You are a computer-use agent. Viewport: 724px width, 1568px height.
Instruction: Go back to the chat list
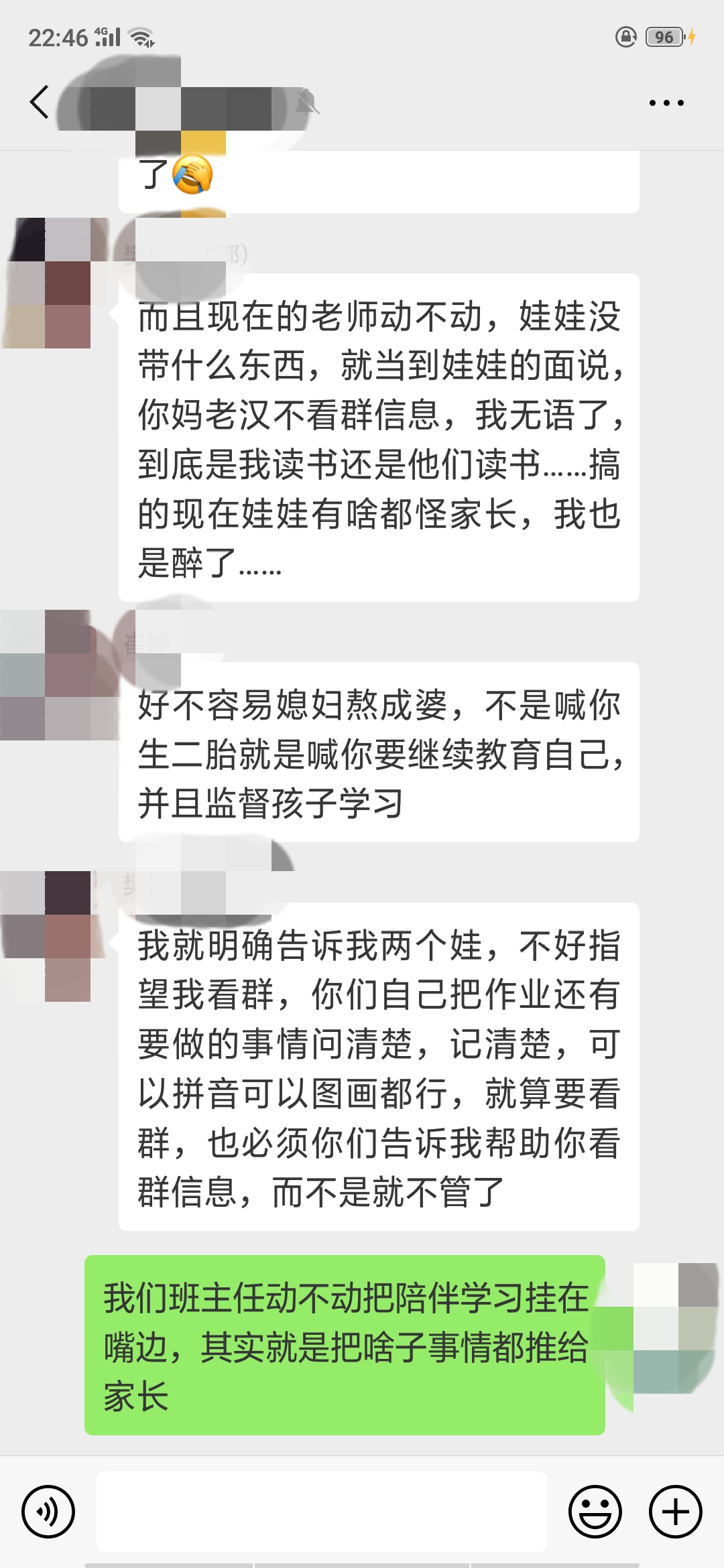tap(39, 103)
